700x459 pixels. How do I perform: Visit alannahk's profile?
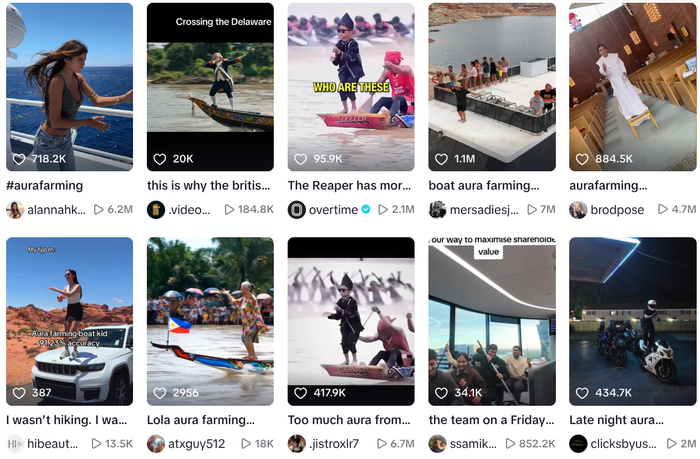[53, 210]
